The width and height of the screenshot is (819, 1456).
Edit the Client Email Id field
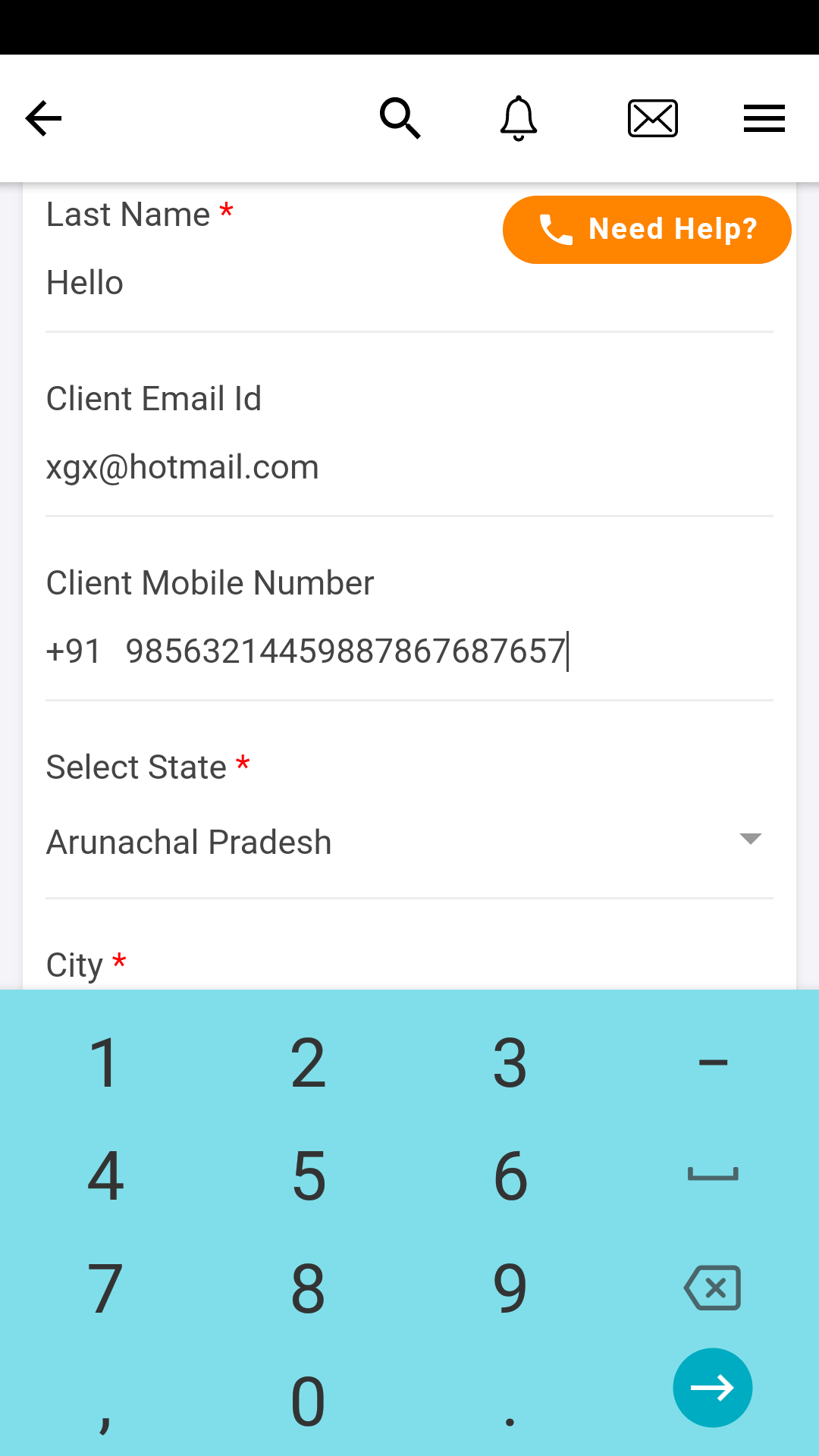click(x=409, y=467)
